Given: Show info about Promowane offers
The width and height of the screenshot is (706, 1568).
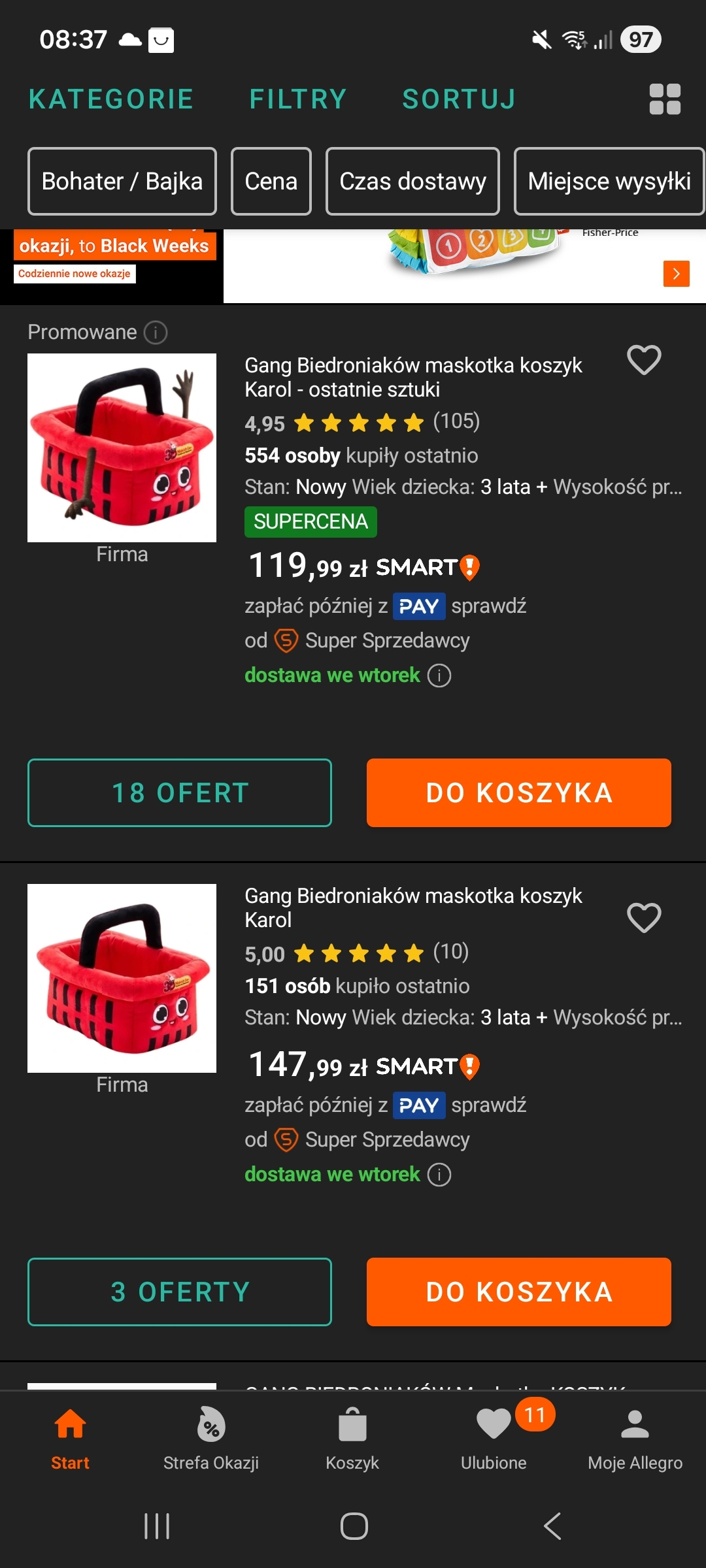Looking at the screenshot, I should [x=156, y=333].
